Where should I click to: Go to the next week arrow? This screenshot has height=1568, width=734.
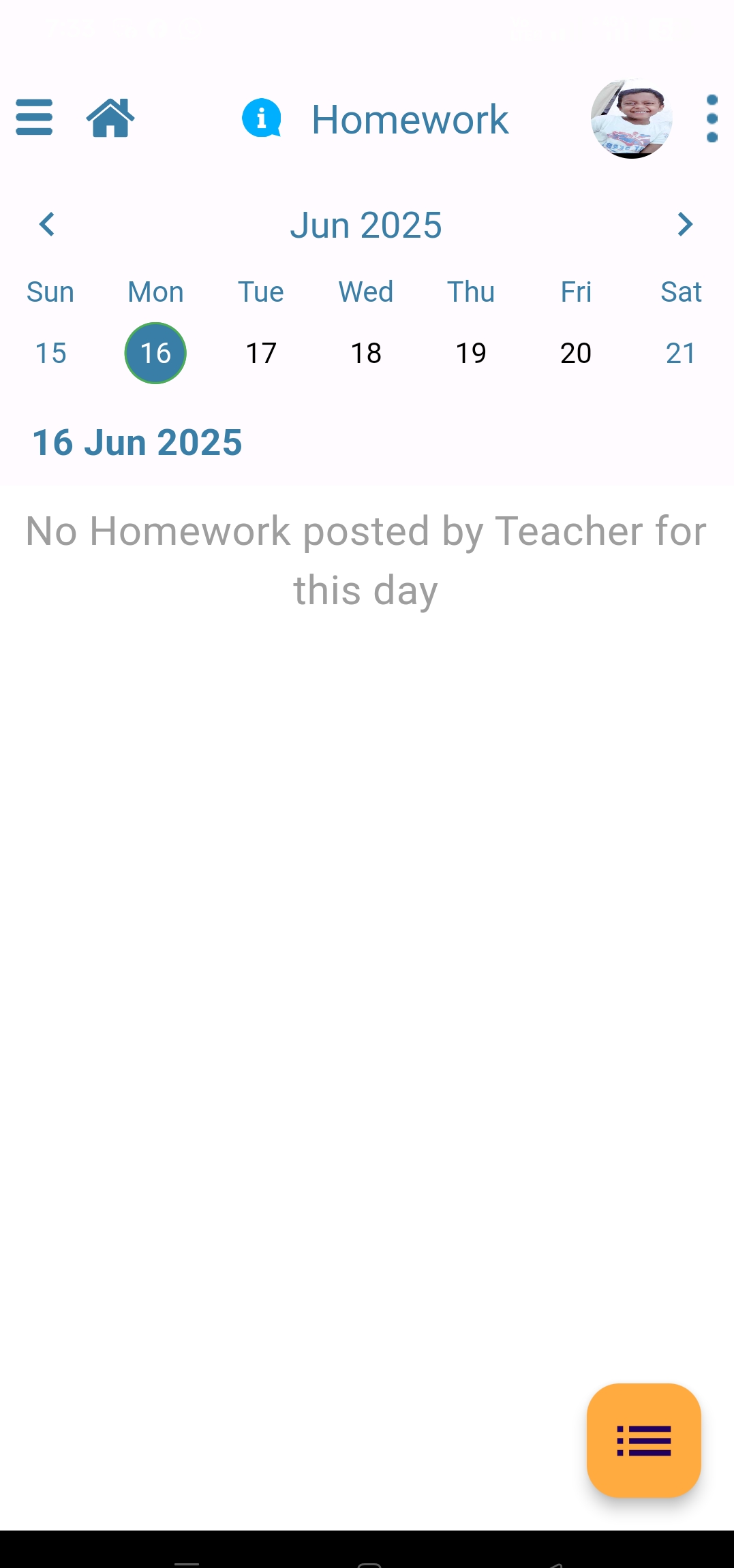tap(686, 224)
